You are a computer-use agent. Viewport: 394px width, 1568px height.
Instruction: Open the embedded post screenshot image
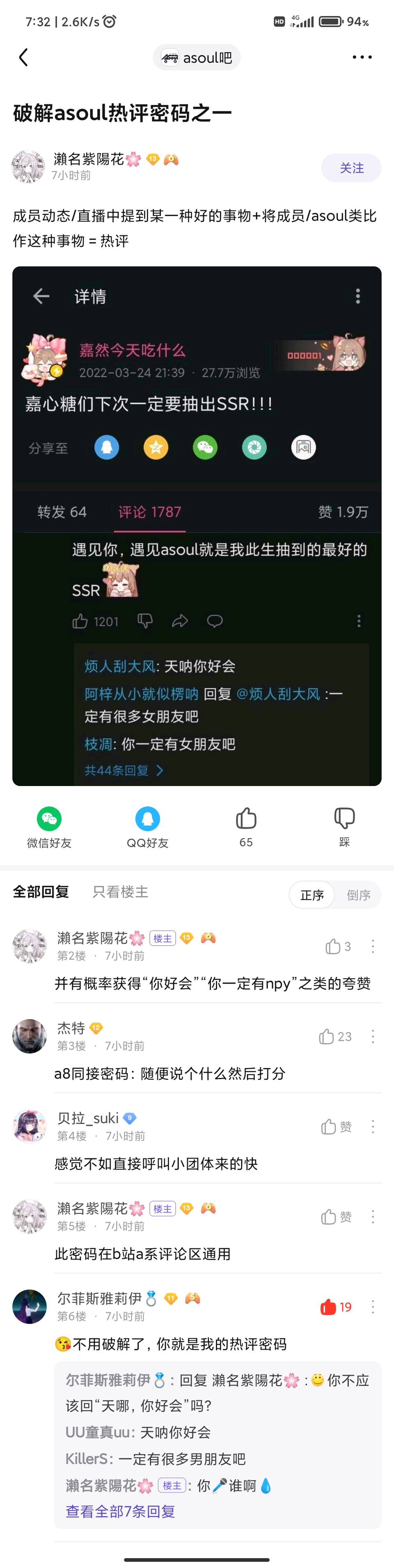pos(197,526)
